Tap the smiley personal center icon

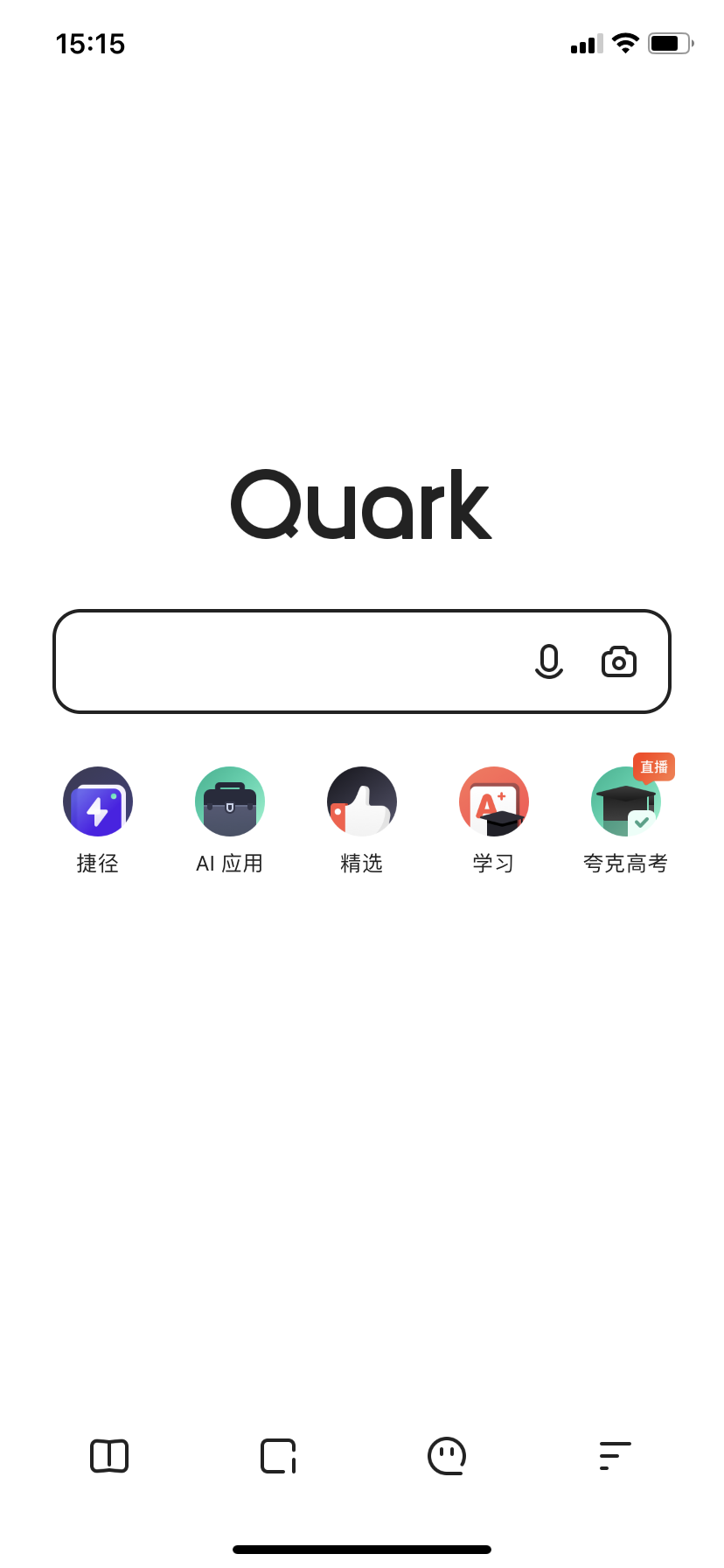(448, 1455)
